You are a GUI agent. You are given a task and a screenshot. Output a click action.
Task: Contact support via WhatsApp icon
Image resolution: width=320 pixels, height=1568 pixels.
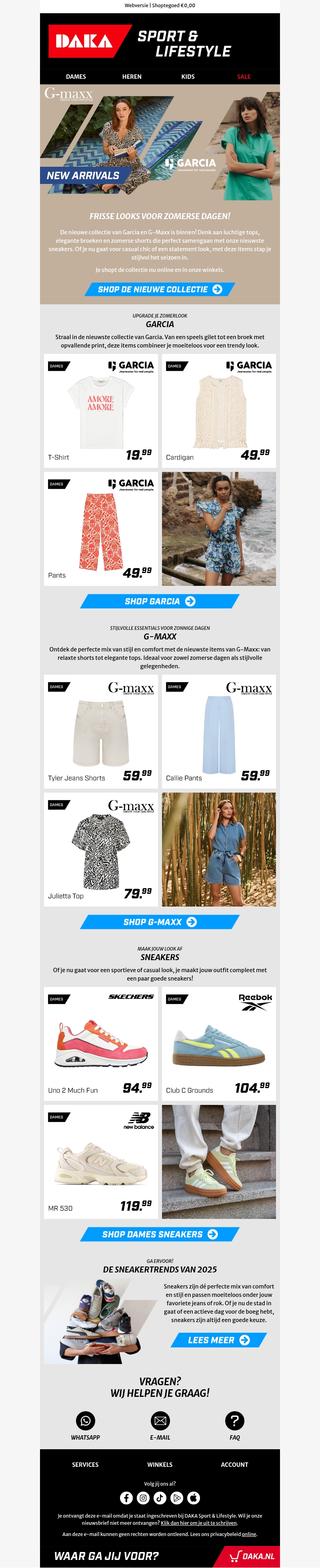tap(85, 1421)
